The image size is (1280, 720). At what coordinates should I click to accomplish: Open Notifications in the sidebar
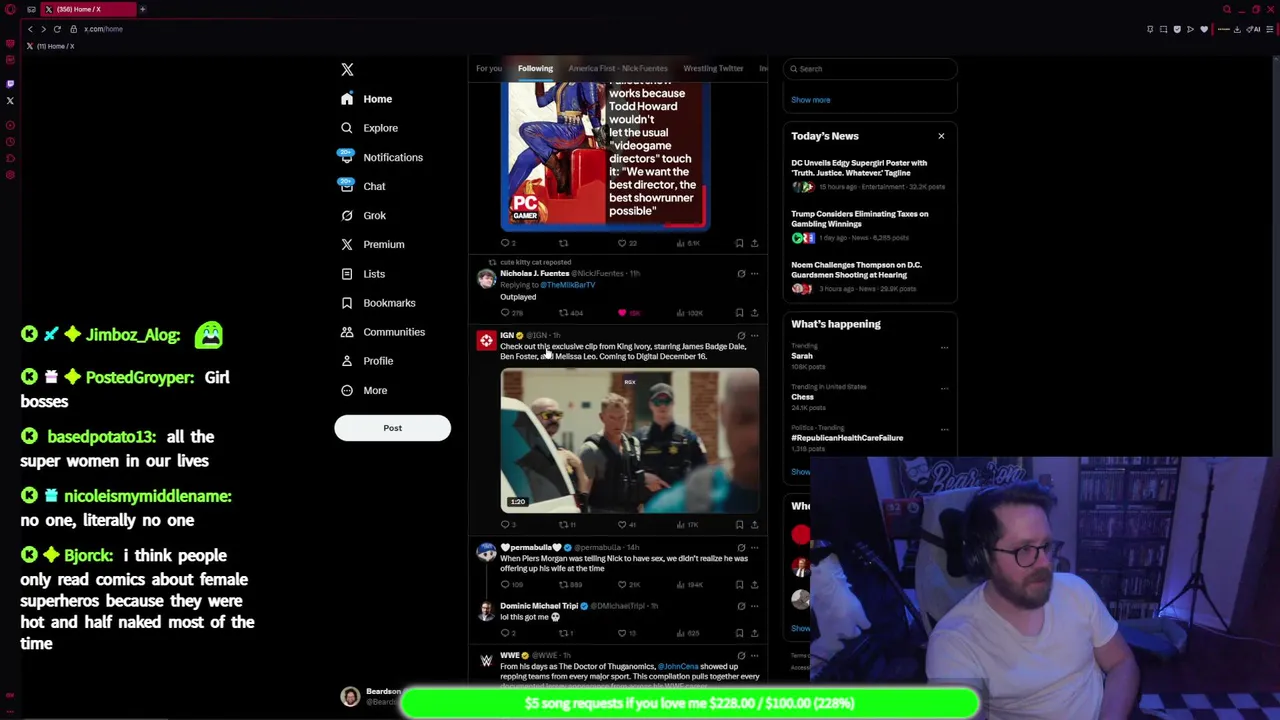[x=391, y=157]
